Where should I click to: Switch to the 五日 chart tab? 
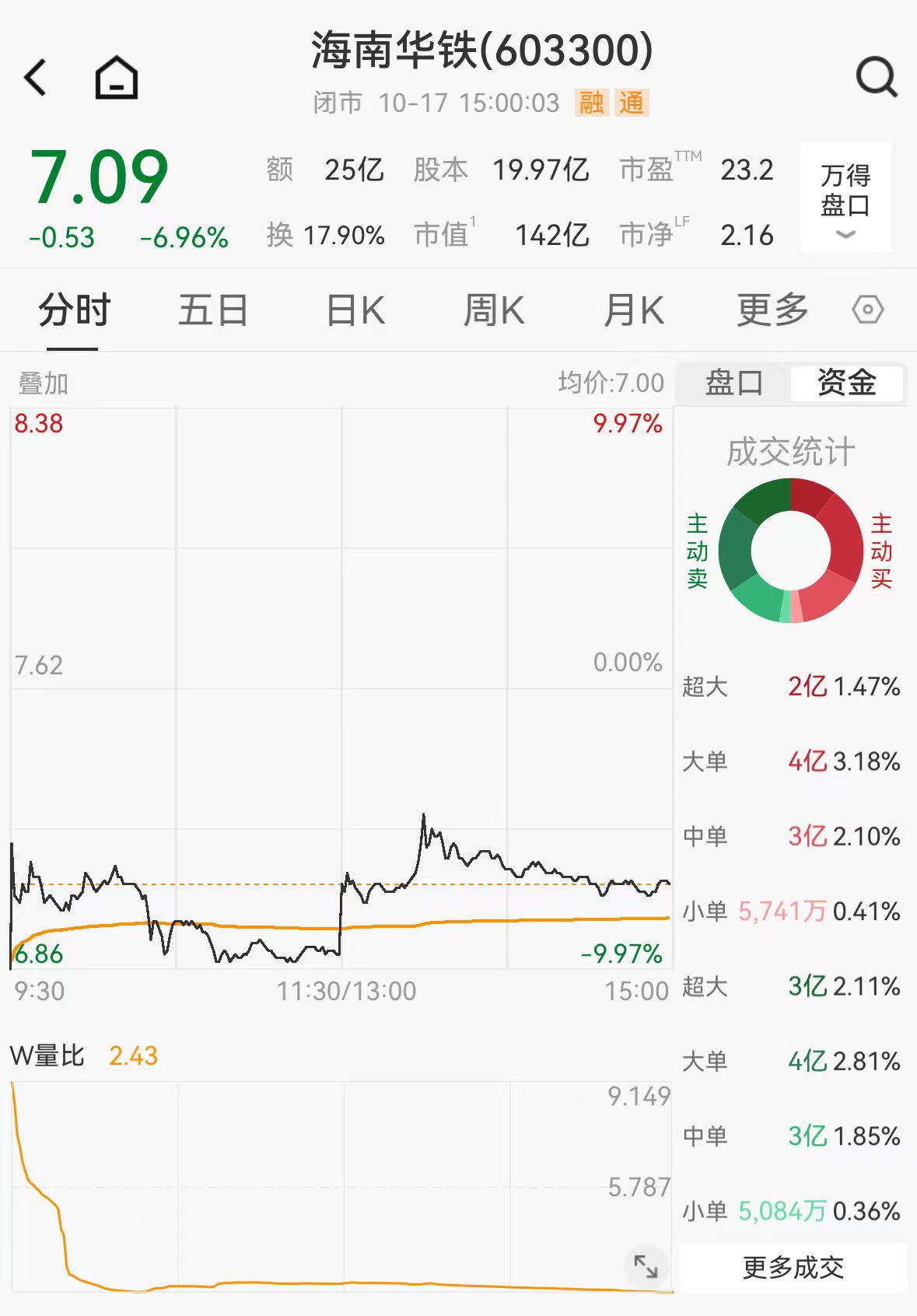pyautogui.click(x=212, y=311)
